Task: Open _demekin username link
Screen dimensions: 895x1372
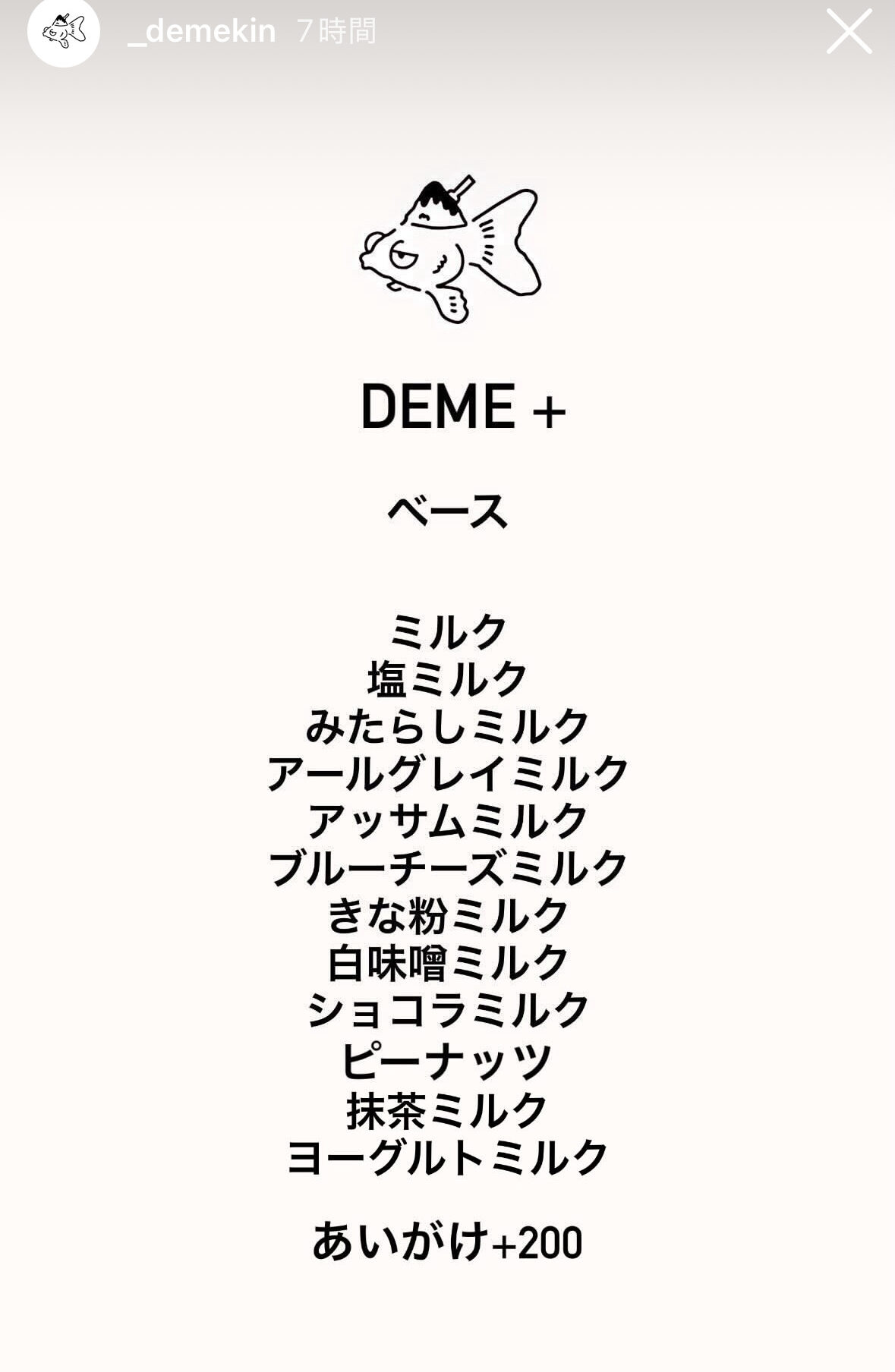Action: click(x=201, y=32)
